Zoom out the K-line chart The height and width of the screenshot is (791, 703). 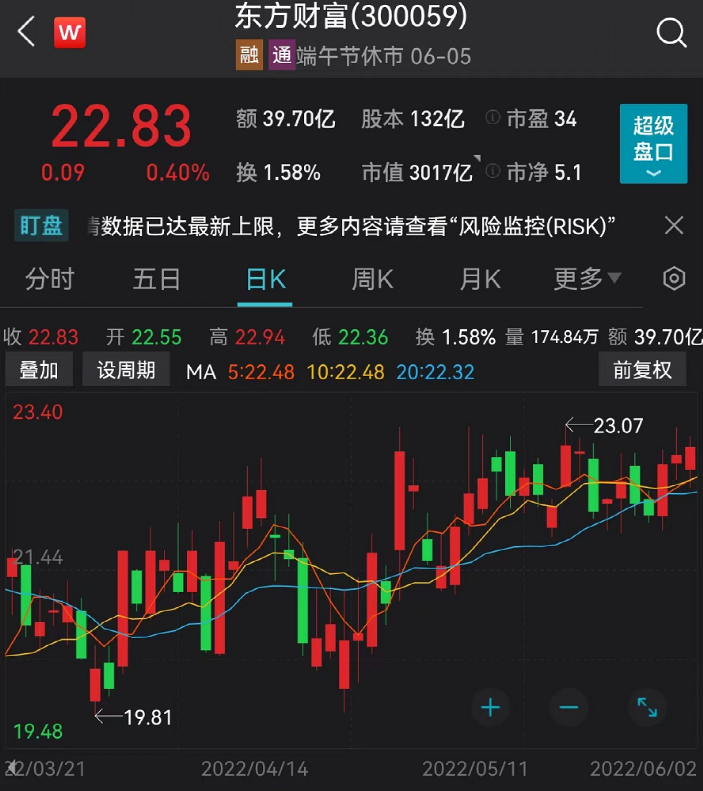point(569,709)
